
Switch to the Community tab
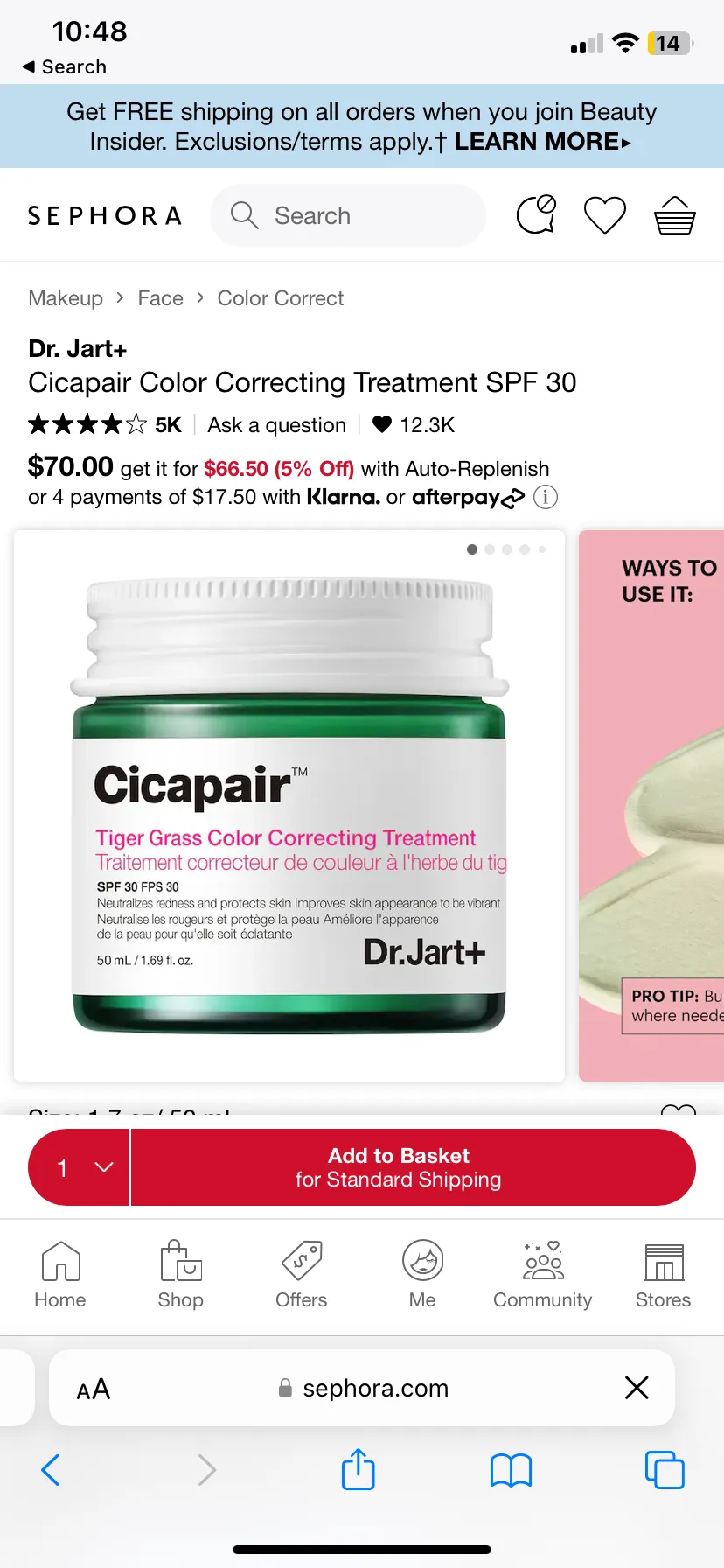[543, 1274]
